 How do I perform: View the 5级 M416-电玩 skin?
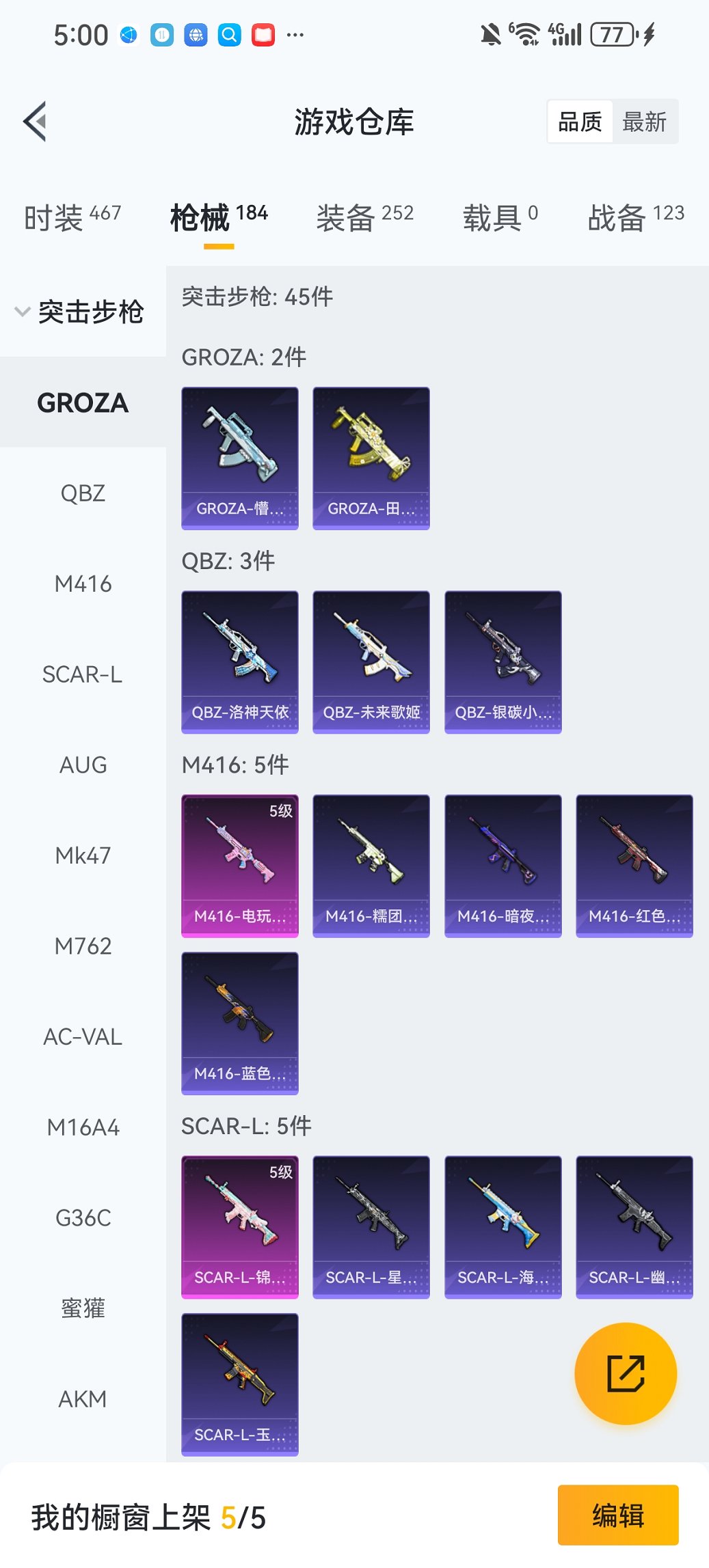pyautogui.click(x=240, y=865)
